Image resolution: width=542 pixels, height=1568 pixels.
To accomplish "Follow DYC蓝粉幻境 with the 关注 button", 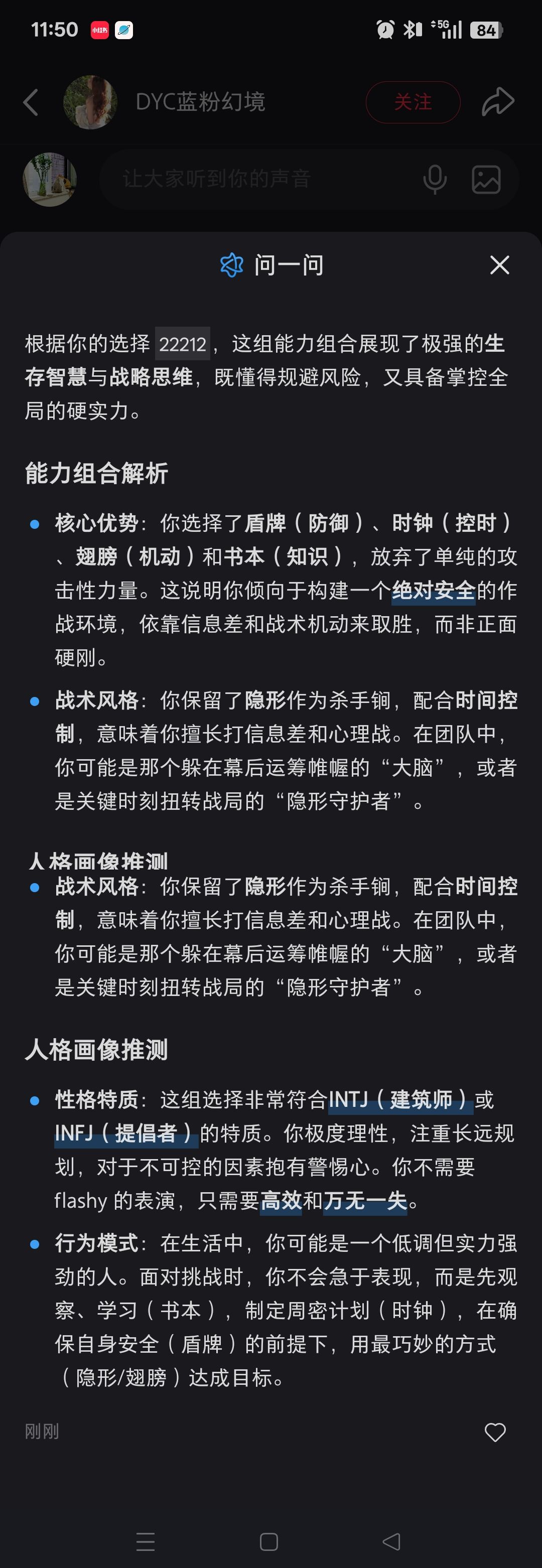I will tap(413, 102).
